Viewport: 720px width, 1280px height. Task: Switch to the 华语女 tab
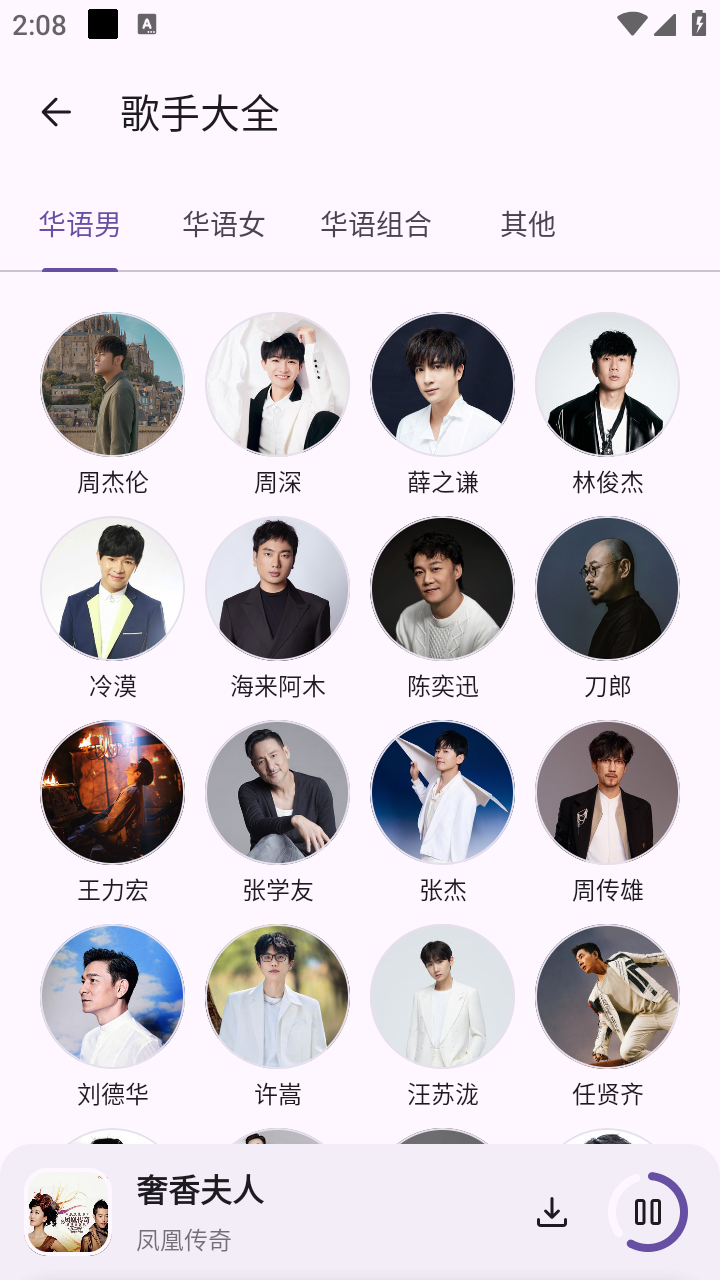pos(223,225)
